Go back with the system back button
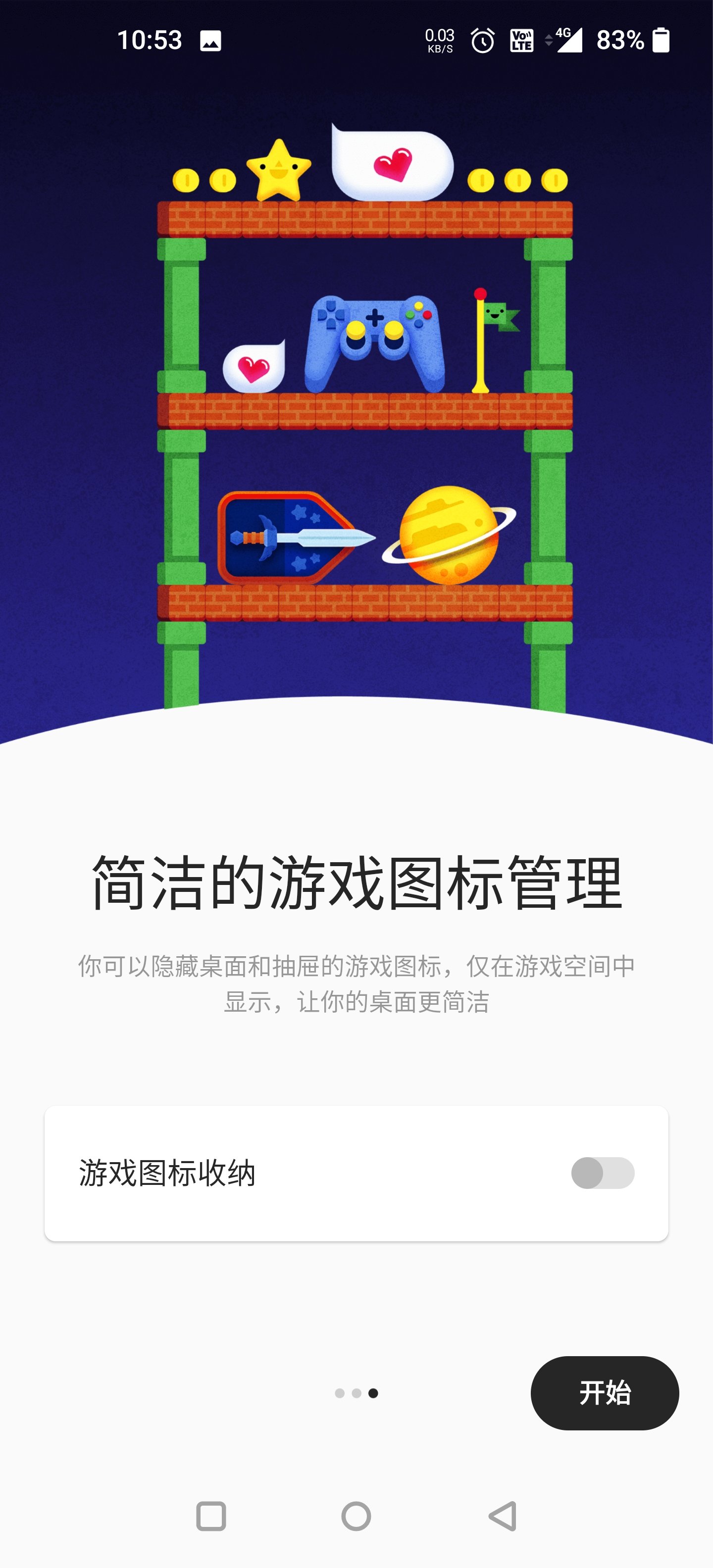 pos(503,1516)
